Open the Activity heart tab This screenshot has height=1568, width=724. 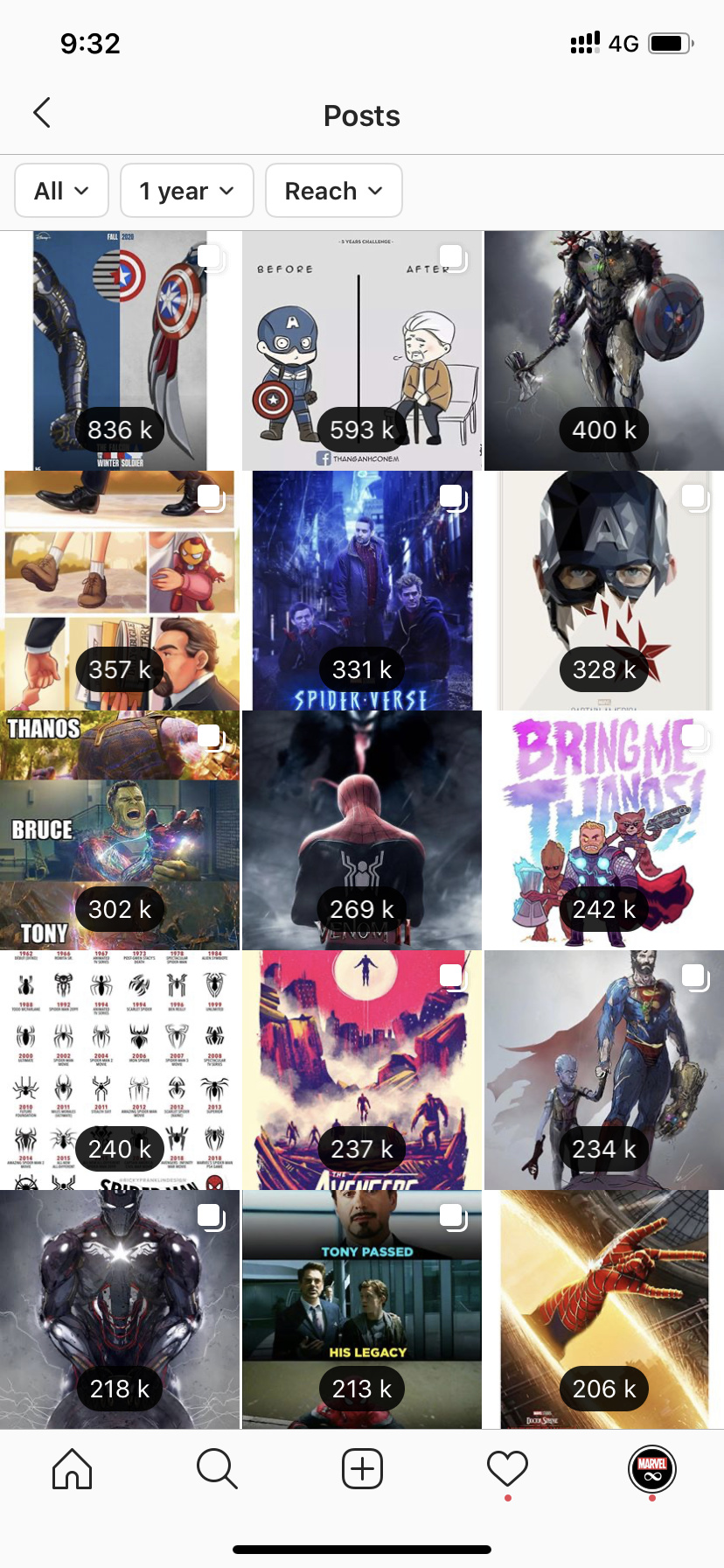coord(507,1468)
